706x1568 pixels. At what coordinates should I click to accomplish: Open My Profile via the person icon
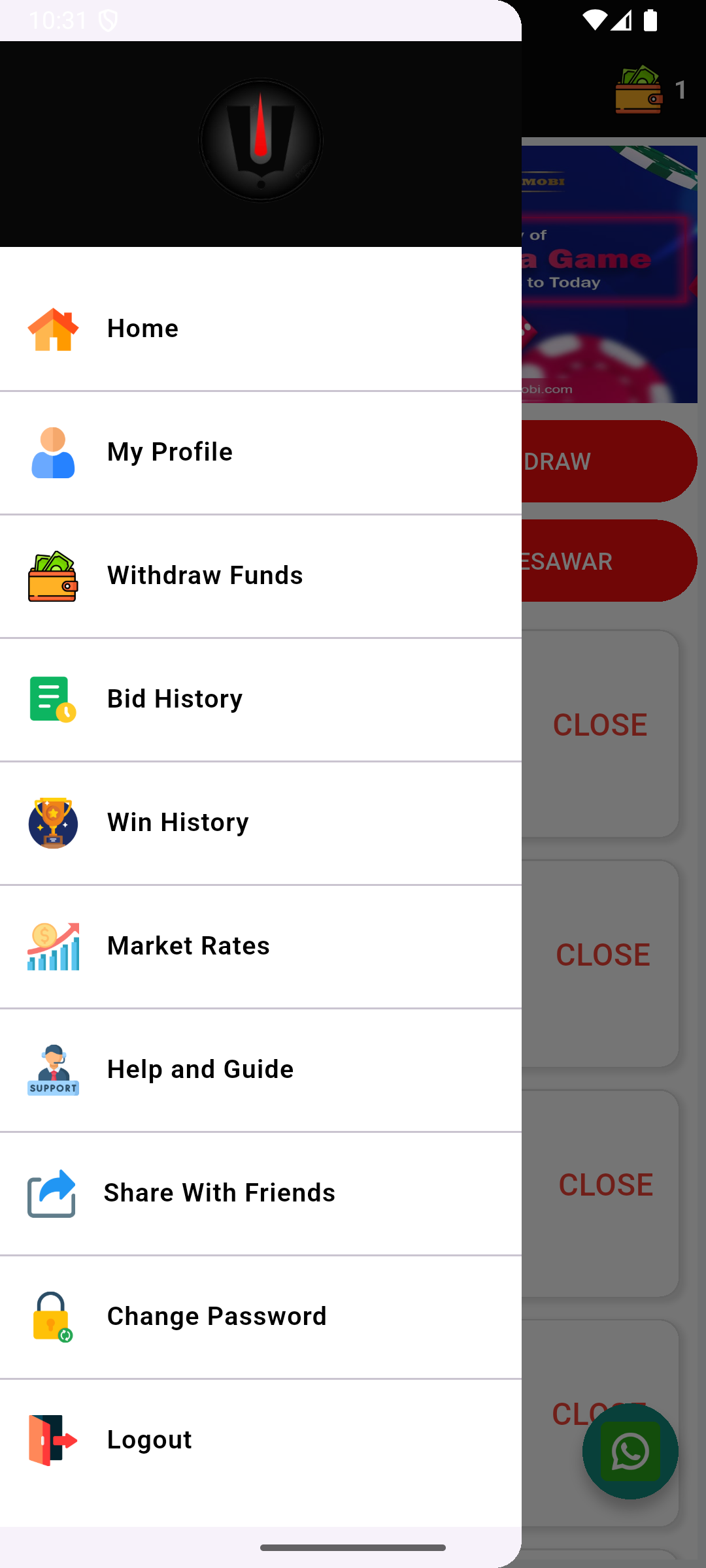point(52,452)
